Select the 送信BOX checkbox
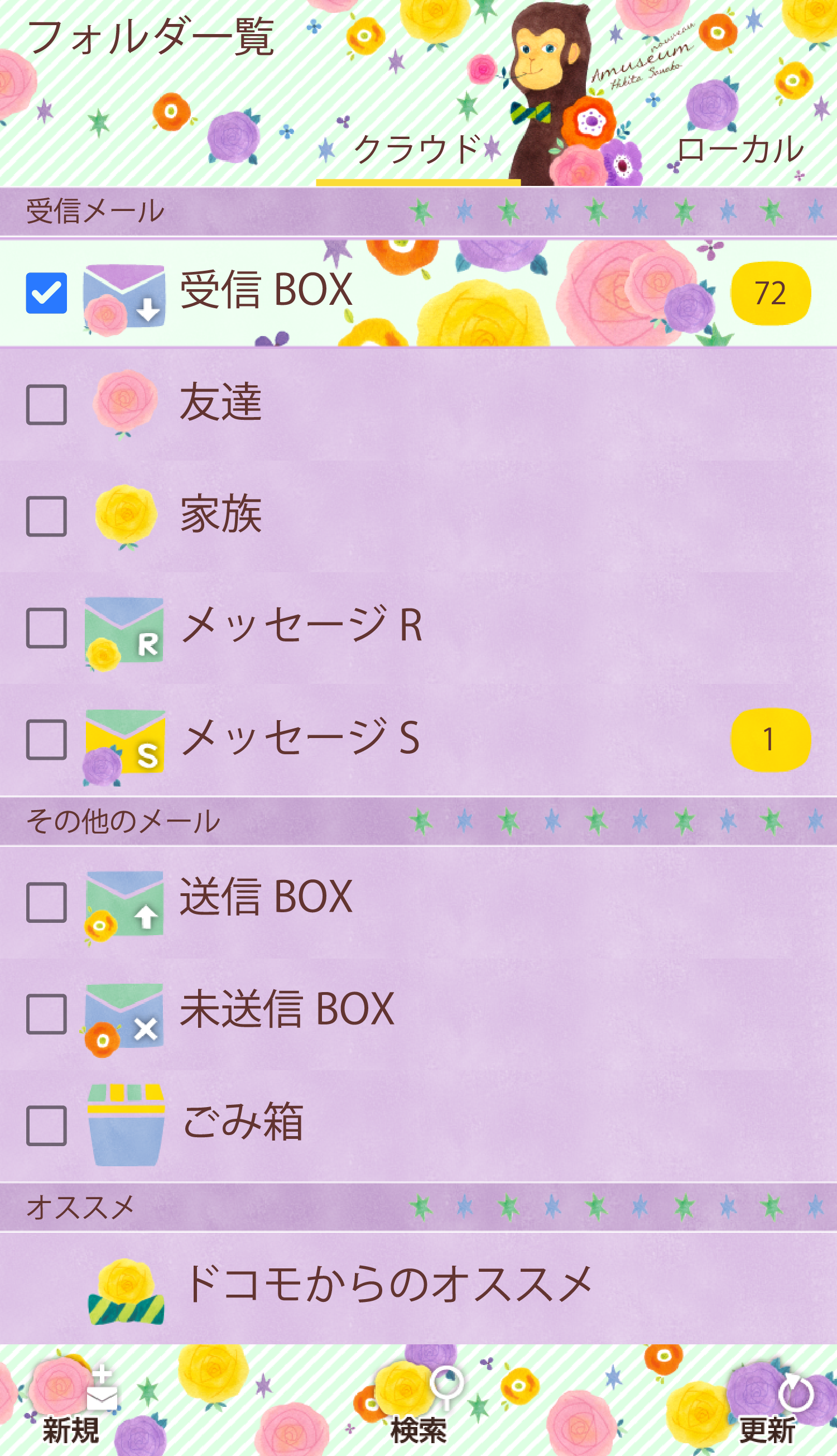This screenshot has width=837, height=1456. click(x=46, y=903)
